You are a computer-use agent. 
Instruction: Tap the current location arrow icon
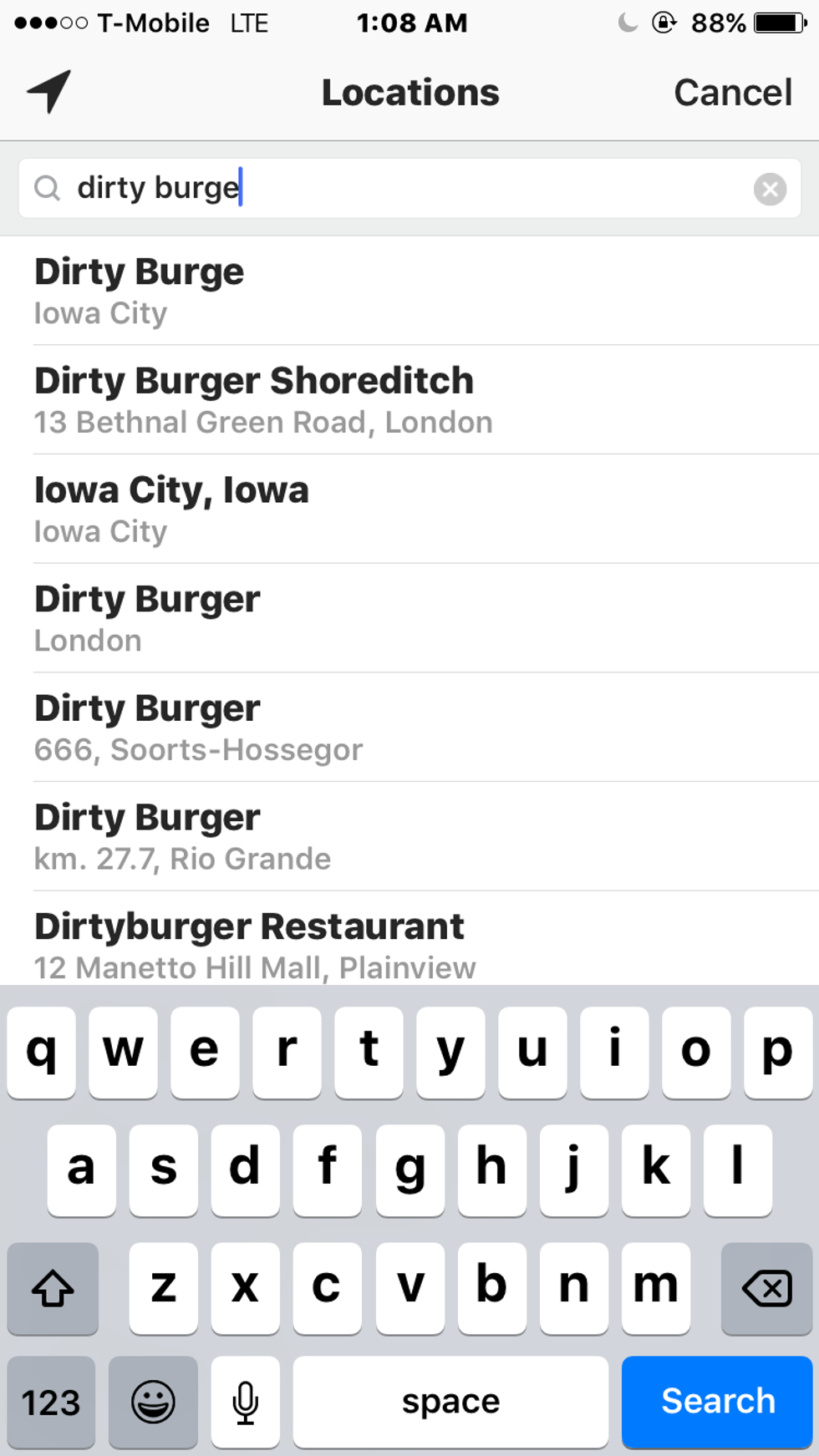(x=48, y=91)
